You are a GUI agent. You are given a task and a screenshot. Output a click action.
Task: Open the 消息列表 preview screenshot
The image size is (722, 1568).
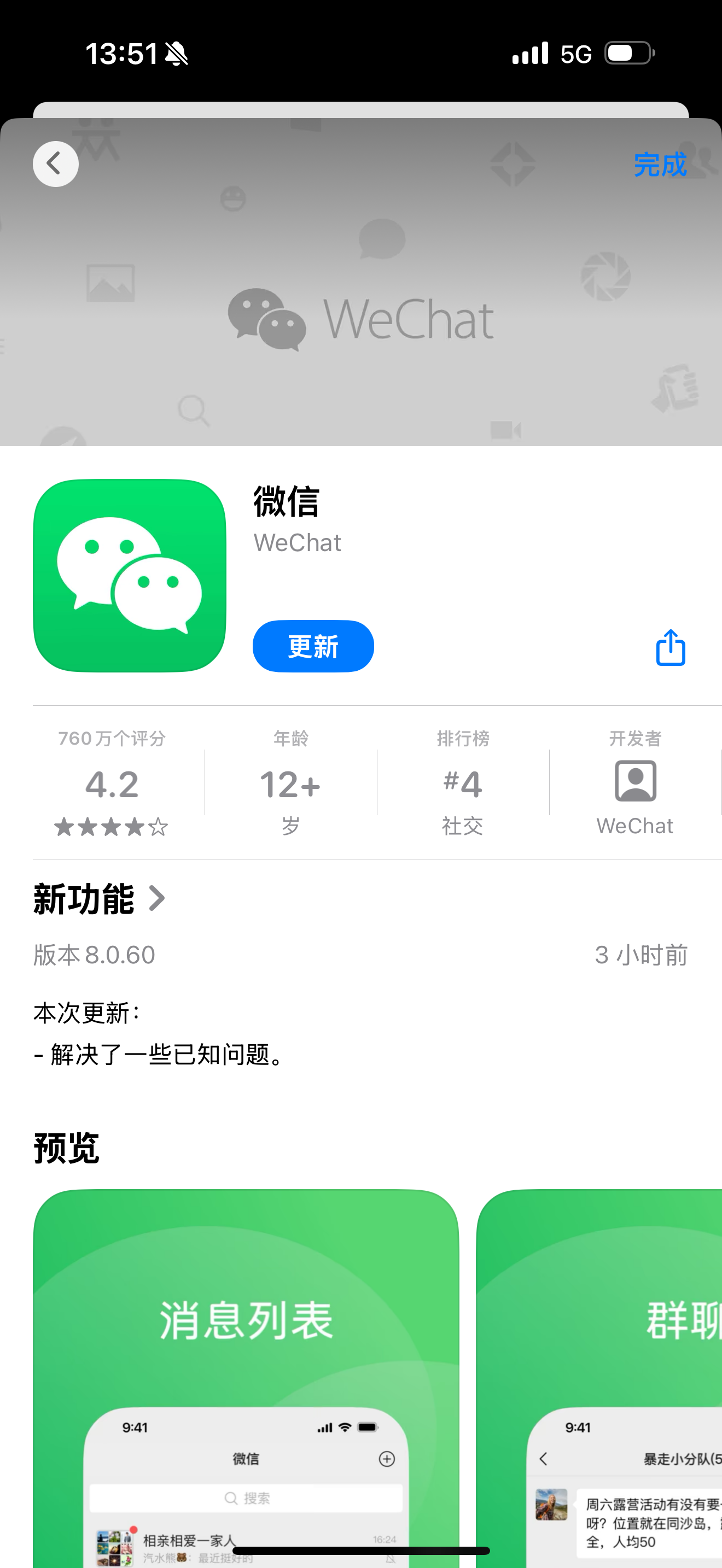(246, 1378)
